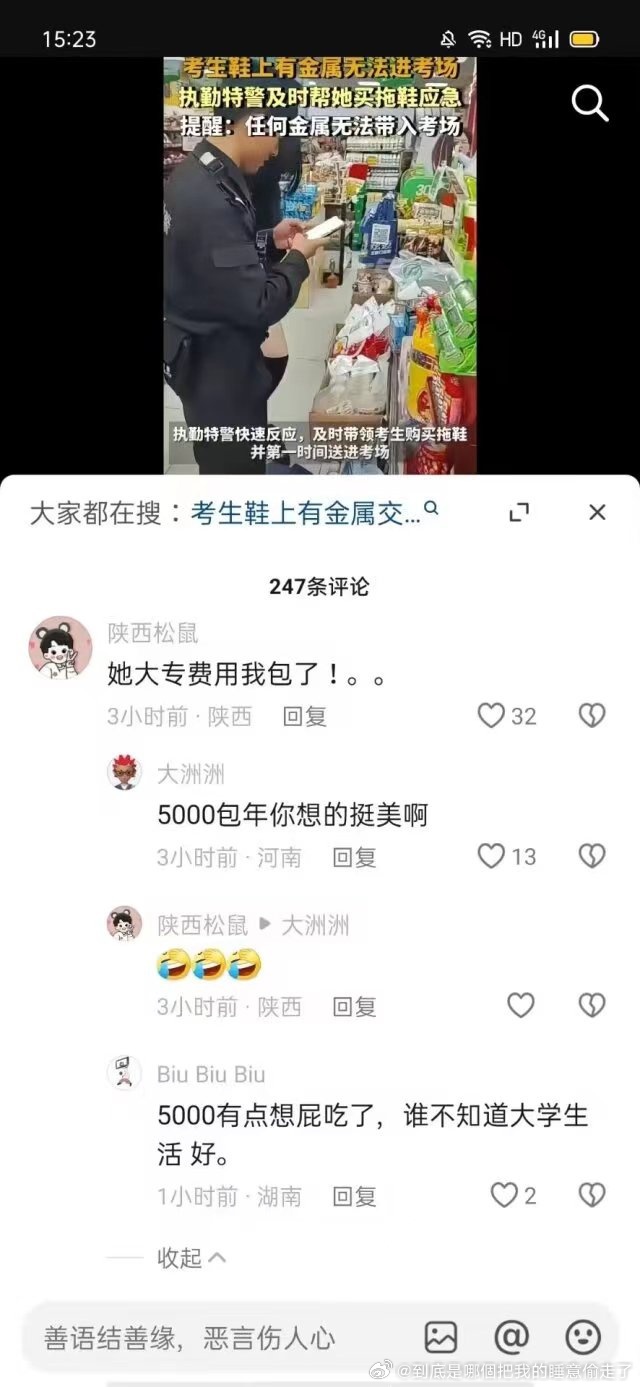Dislike 陕西松鼠's comment about 大专费用
640x1387 pixels.
[x=592, y=716]
